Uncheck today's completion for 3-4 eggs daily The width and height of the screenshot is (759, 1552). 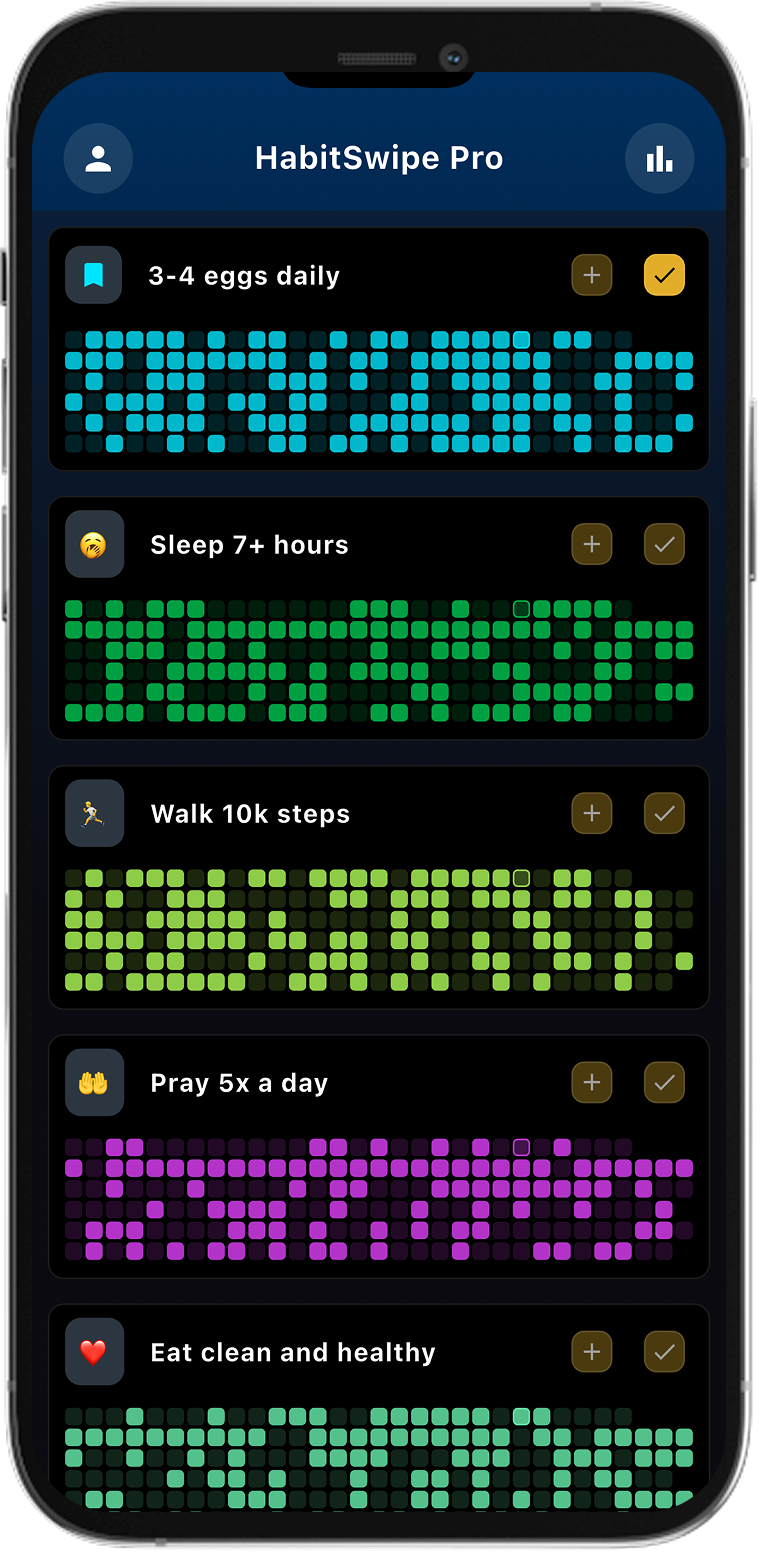pyautogui.click(x=664, y=274)
